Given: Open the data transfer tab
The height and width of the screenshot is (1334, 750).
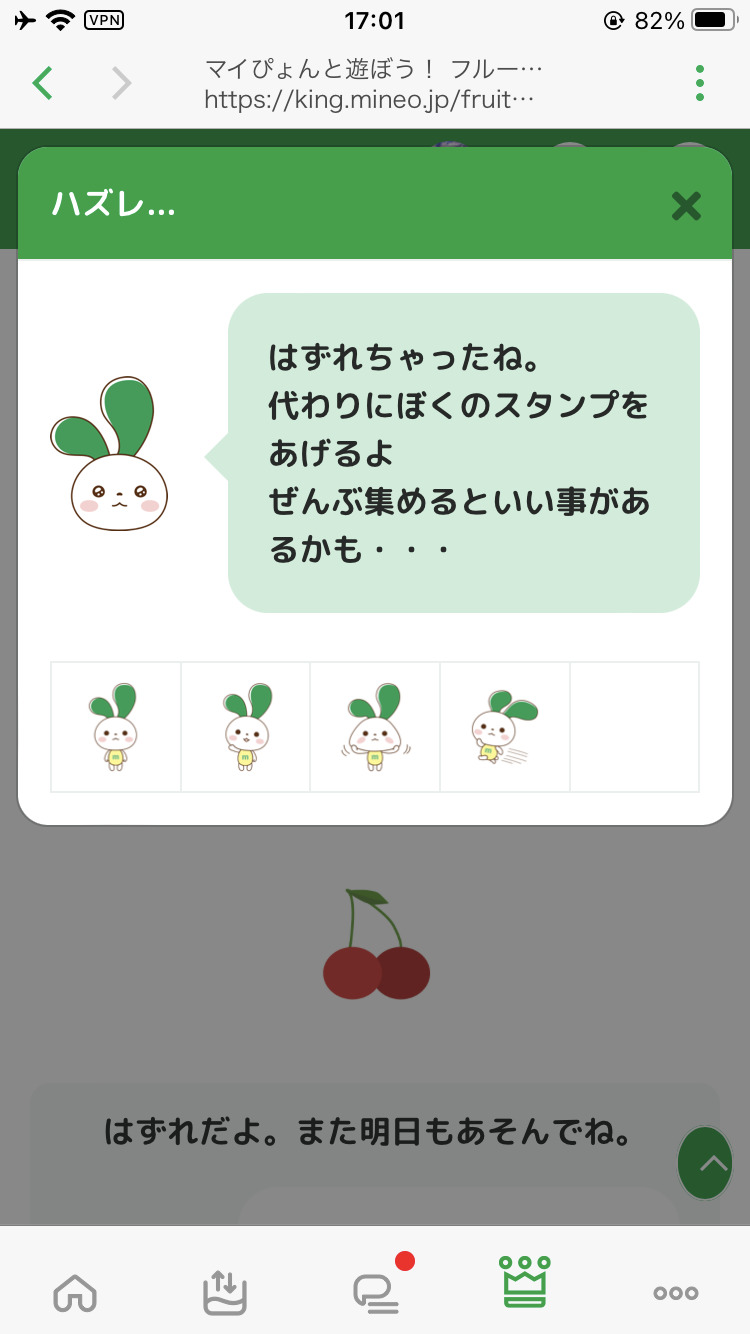Looking at the screenshot, I should tap(225, 1292).
